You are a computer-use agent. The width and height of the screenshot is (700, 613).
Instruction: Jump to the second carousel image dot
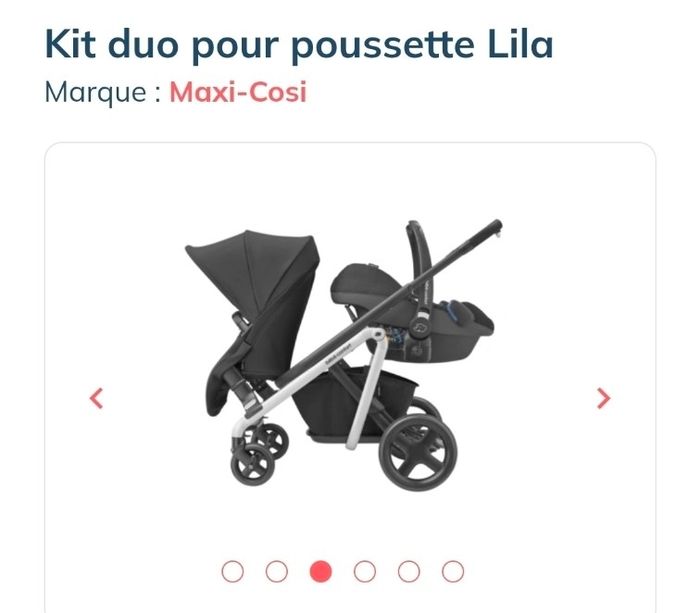pos(277,571)
